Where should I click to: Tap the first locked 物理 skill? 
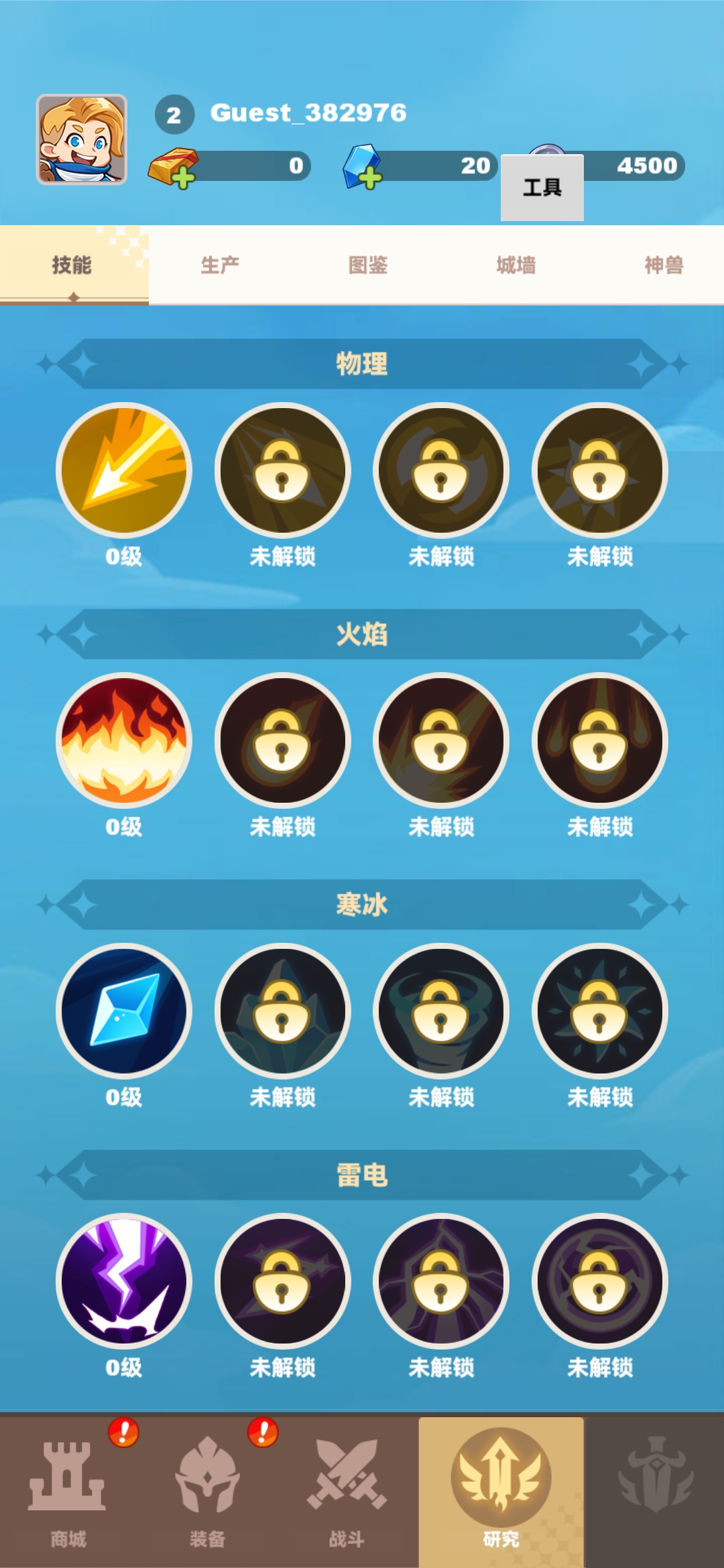(x=282, y=470)
